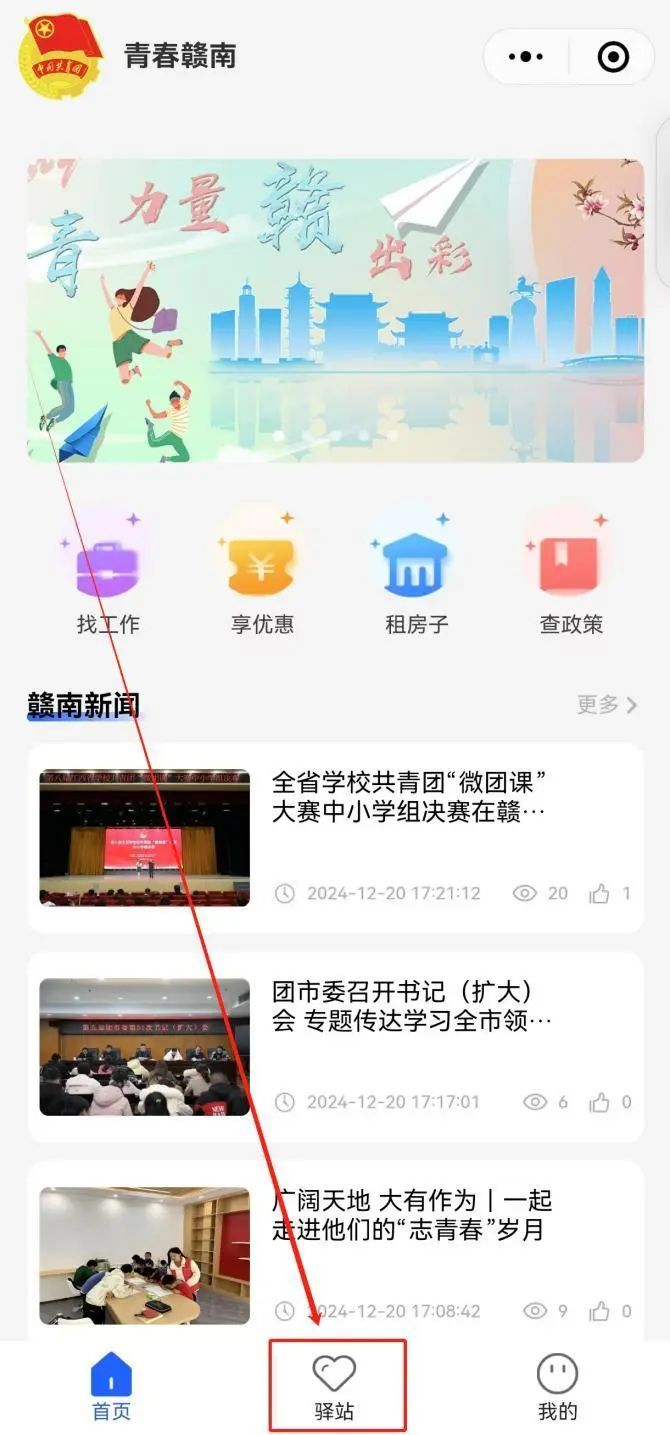Open the 微团课 competition news article

[335, 838]
